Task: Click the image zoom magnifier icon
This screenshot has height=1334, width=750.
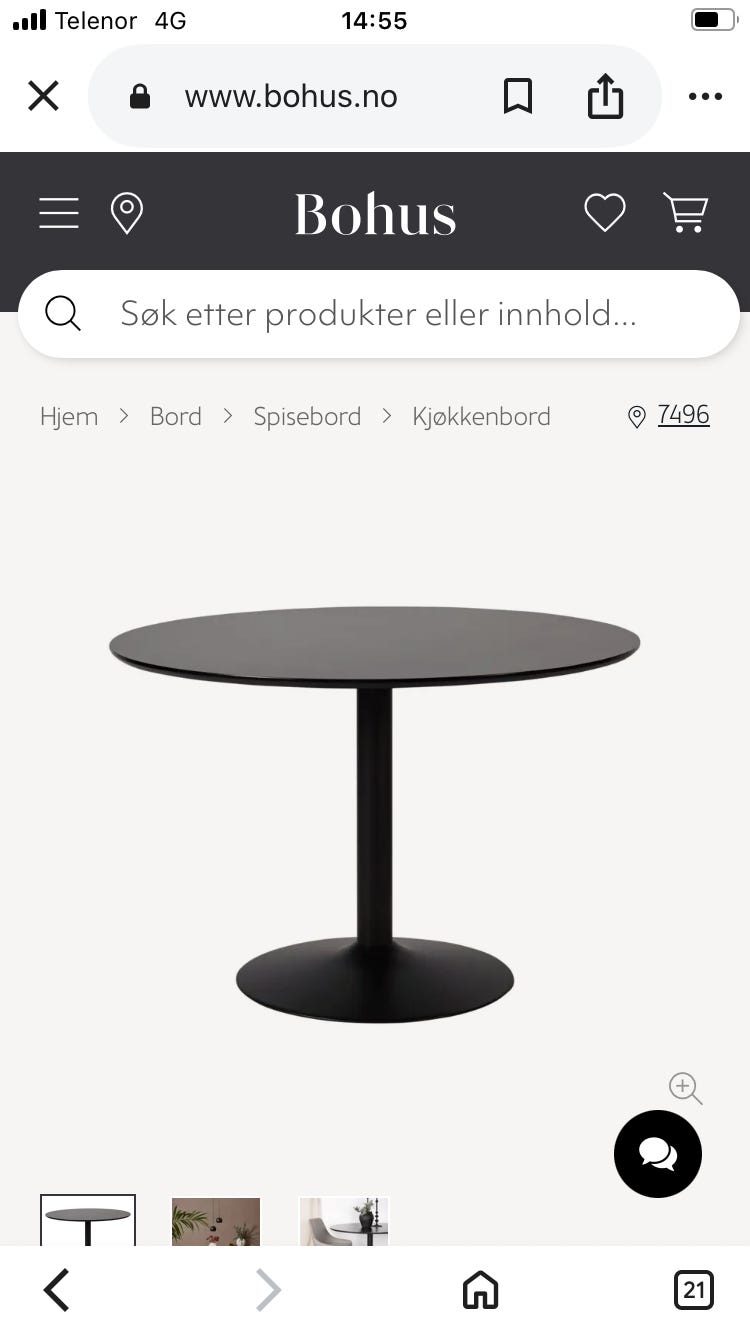Action: pyautogui.click(x=686, y=1088)
